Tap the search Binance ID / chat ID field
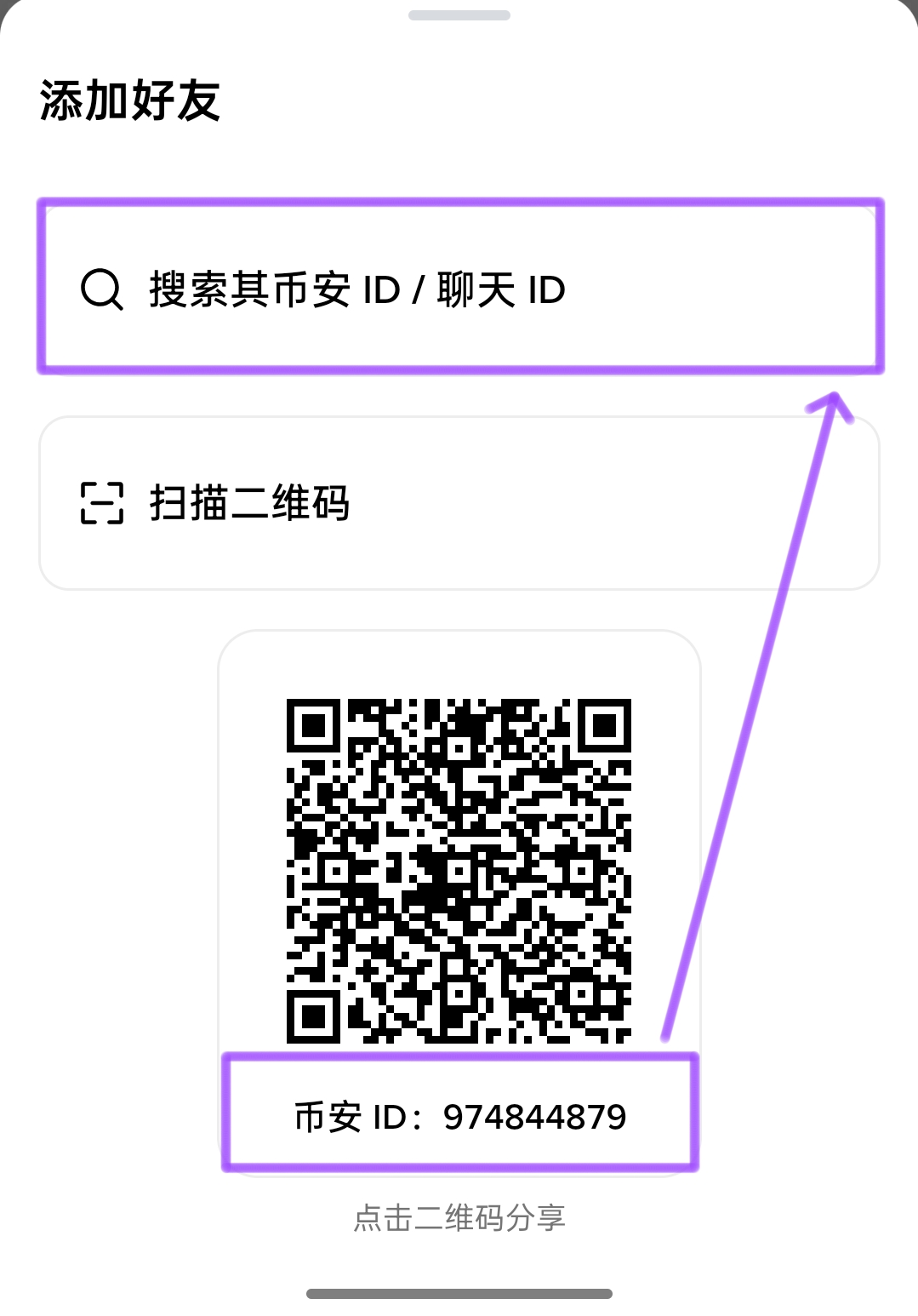 coord(459,289)
